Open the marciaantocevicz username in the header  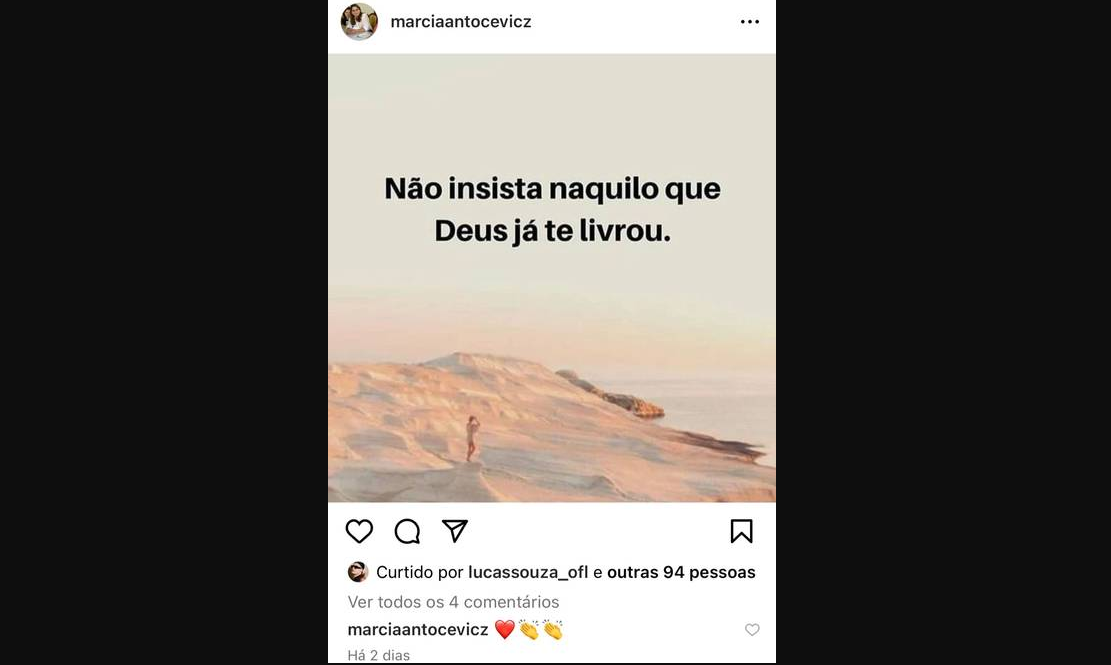(461, 22)
